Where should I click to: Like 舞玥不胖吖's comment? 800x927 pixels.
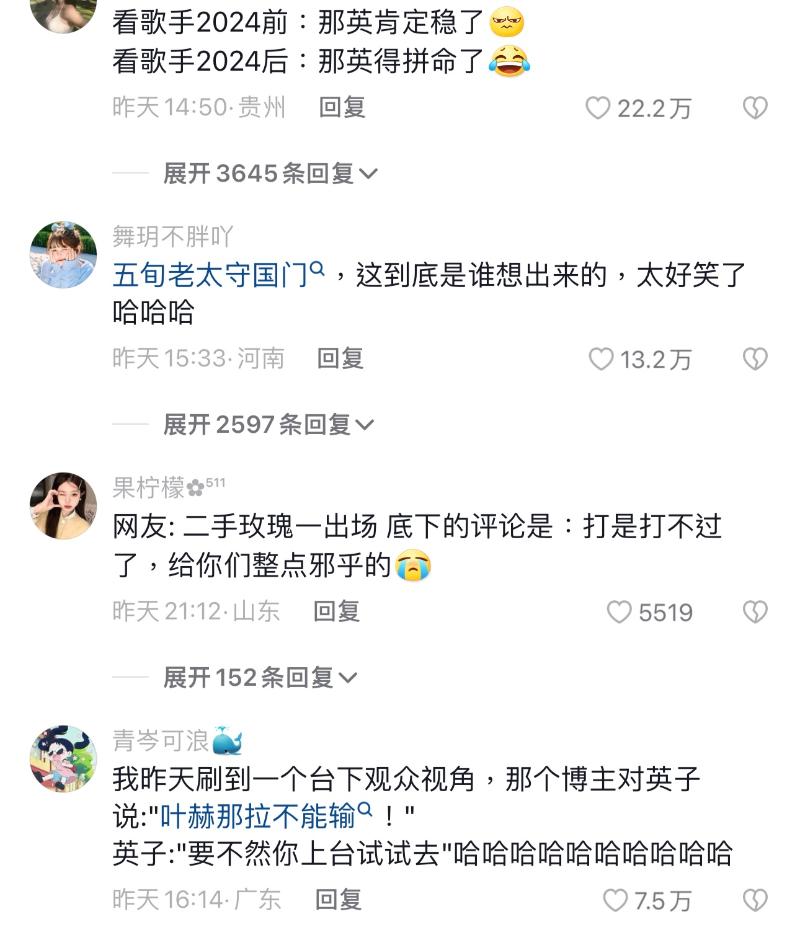[601, 359]
